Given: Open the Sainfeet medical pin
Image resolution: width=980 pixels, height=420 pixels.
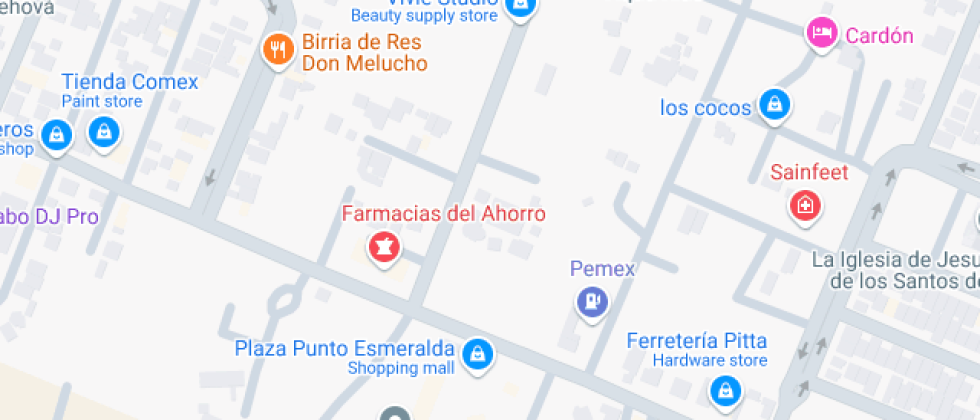Looking at the screenshot, I should 804,207.
